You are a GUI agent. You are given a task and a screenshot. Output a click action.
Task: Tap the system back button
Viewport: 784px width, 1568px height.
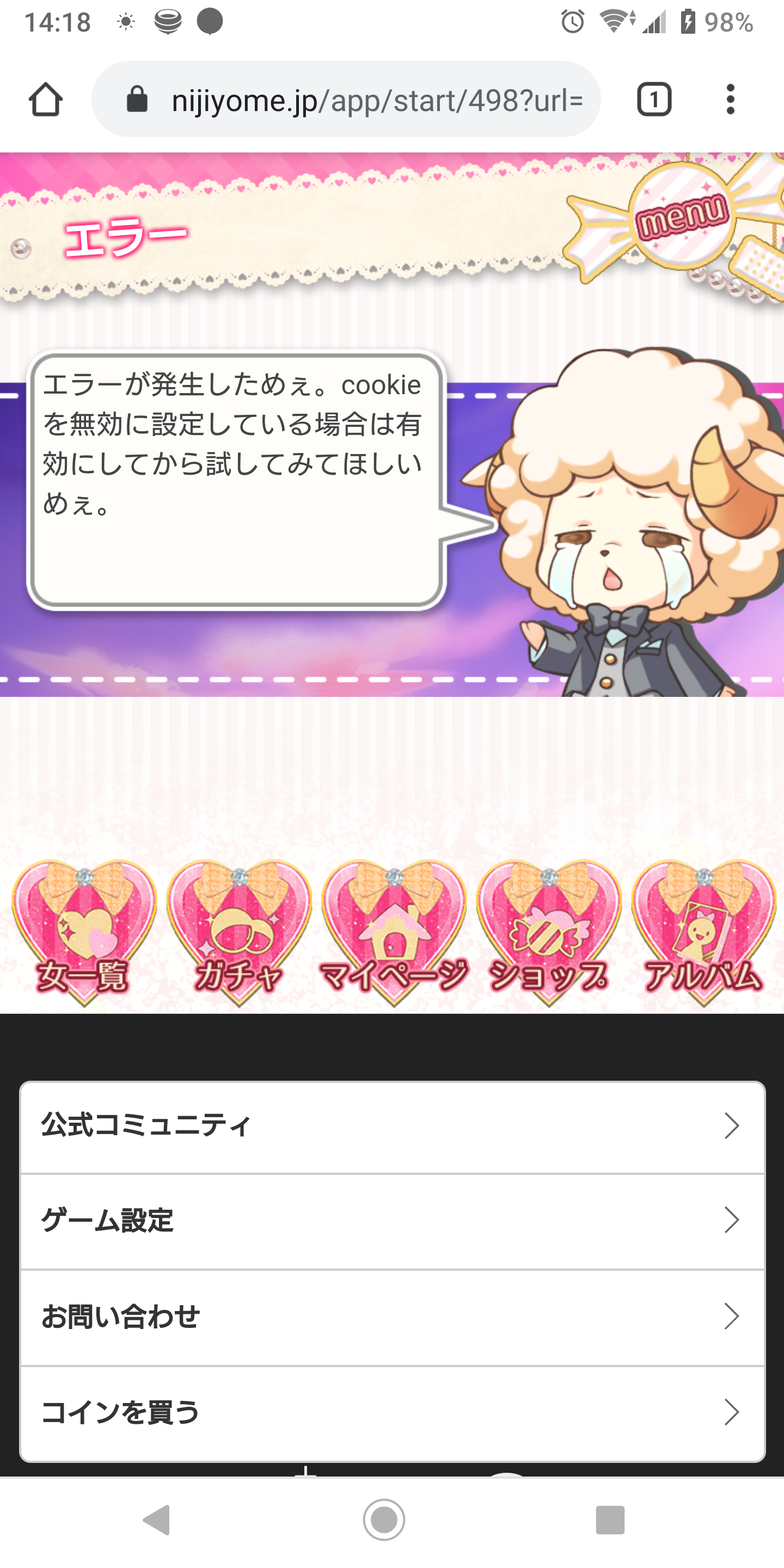click(156, 1520)
